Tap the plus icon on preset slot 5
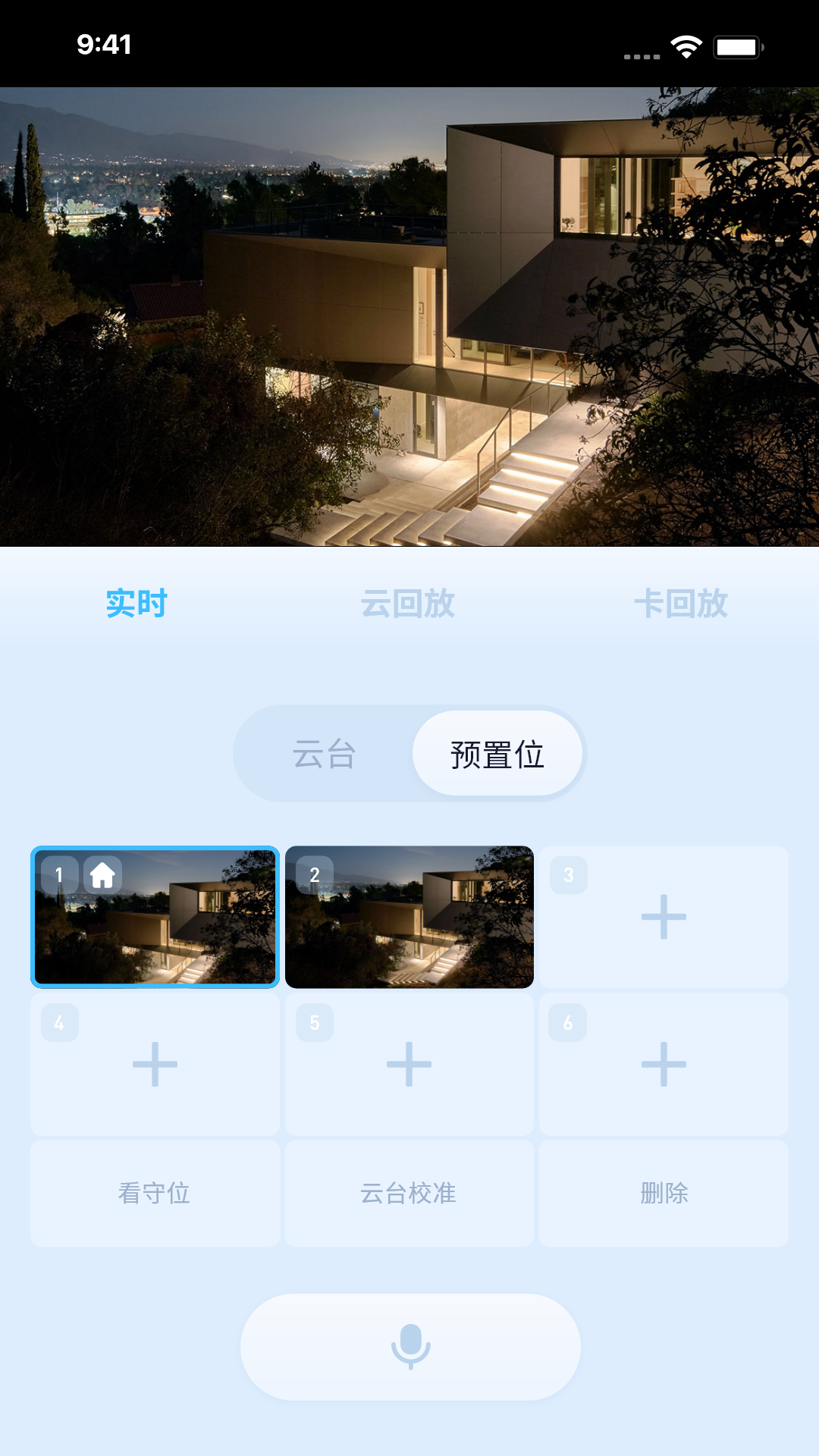 pyautogui.click(x=409, y=1064)
